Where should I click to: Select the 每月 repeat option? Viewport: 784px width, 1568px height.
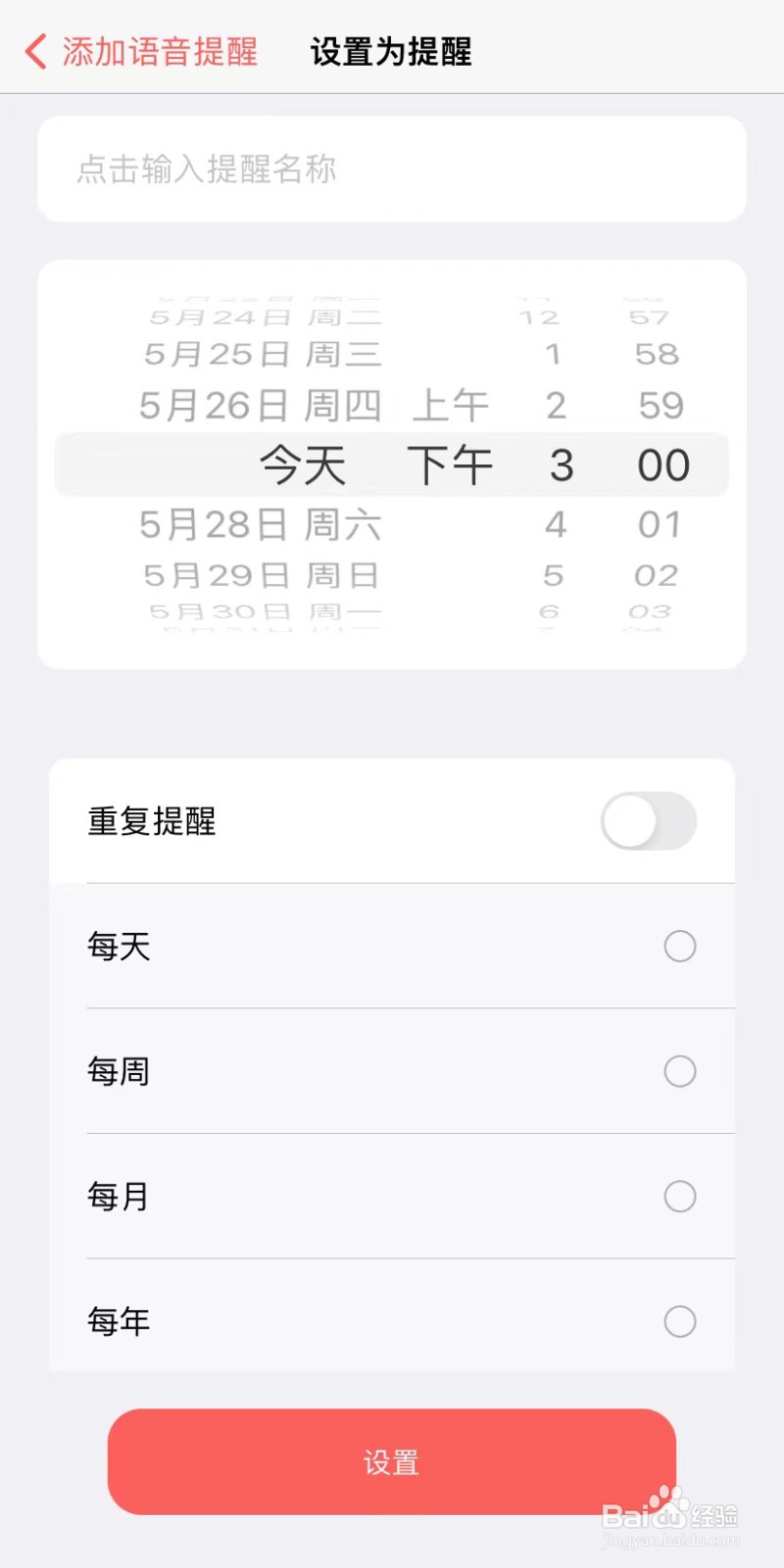679,1197
